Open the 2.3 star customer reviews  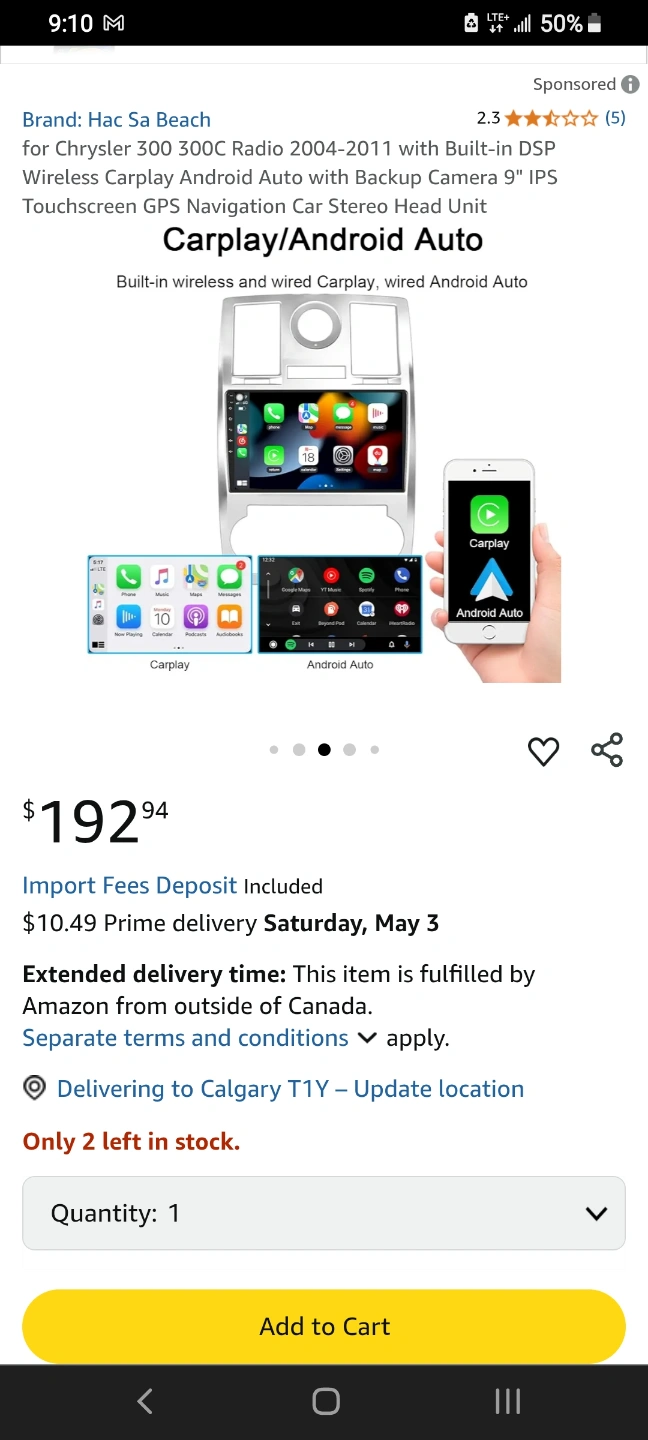click(551, 118)
